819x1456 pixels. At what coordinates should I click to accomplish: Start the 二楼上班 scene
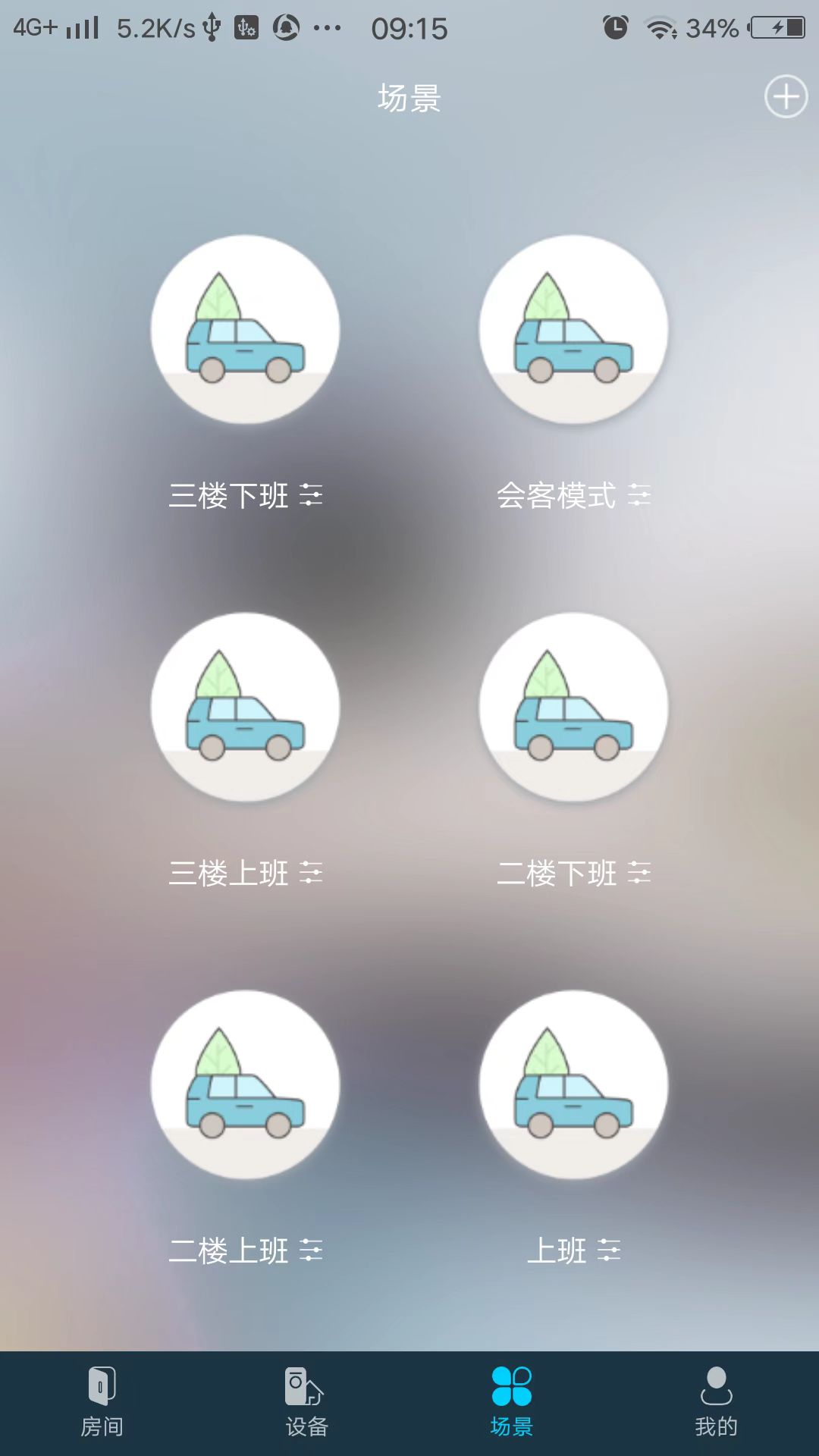245,1084
